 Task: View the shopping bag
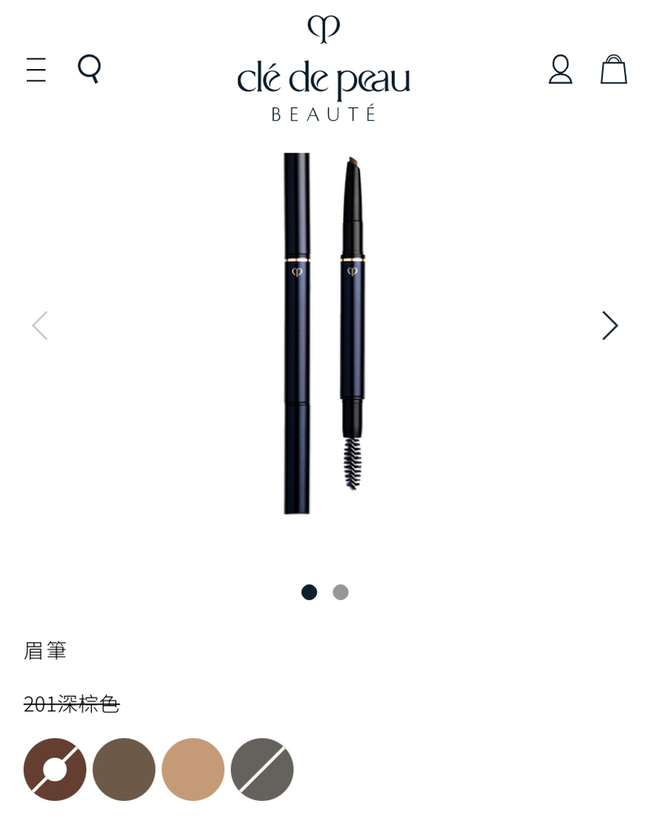613,69
